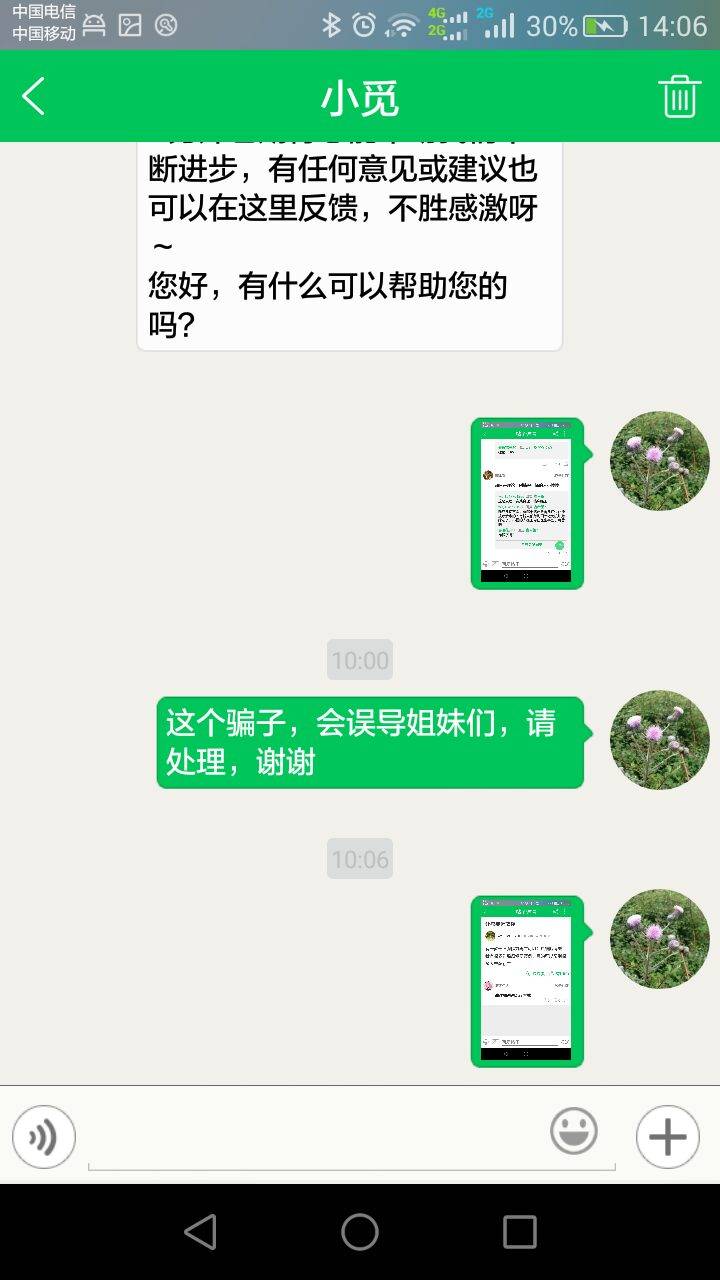Tap the system home button
Screen dimensions: 720x1280
pyautogui.click(x=360, y=1232)
